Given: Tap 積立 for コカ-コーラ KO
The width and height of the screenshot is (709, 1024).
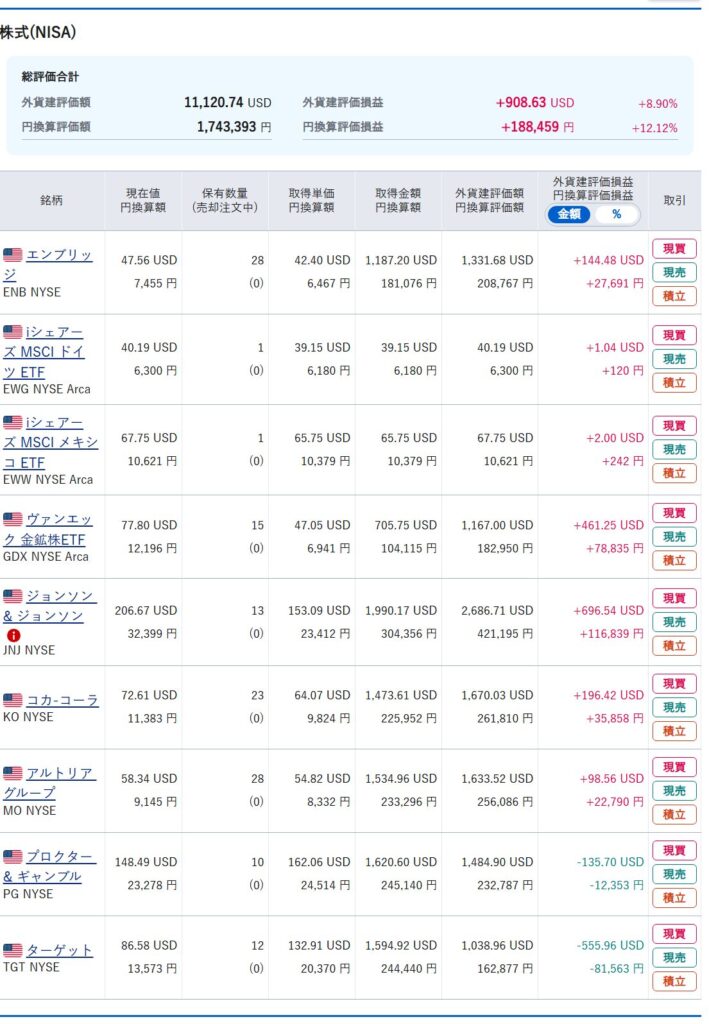Looking at the screenshot, I should (674, 731).
